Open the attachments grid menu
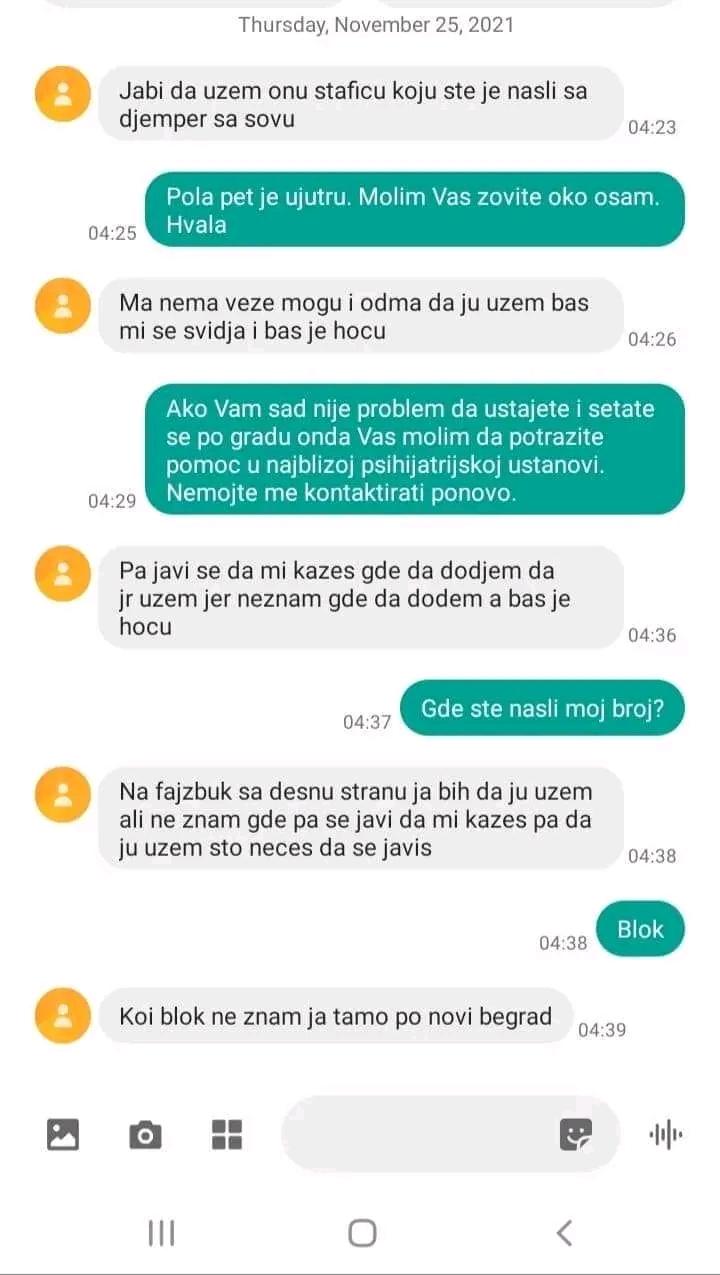This screenshot has height=1275, width=720. point(227,1134)
